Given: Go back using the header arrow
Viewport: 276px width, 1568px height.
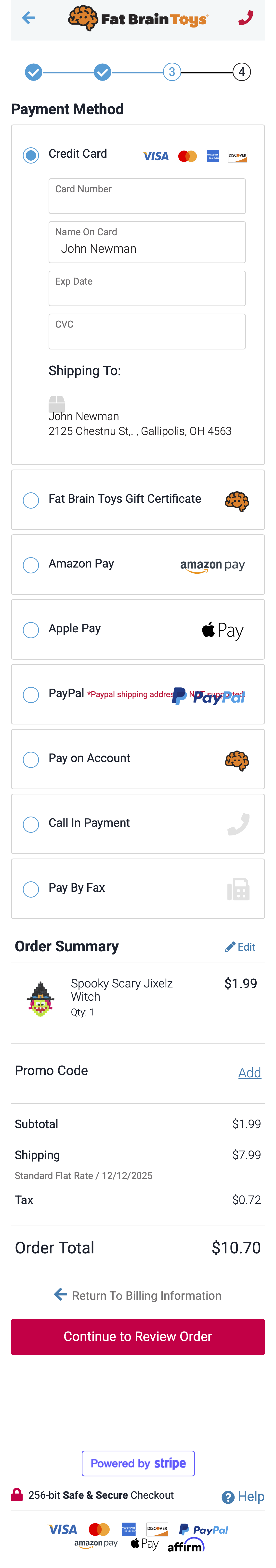Looking at the screenshot, I should (28, 18).
